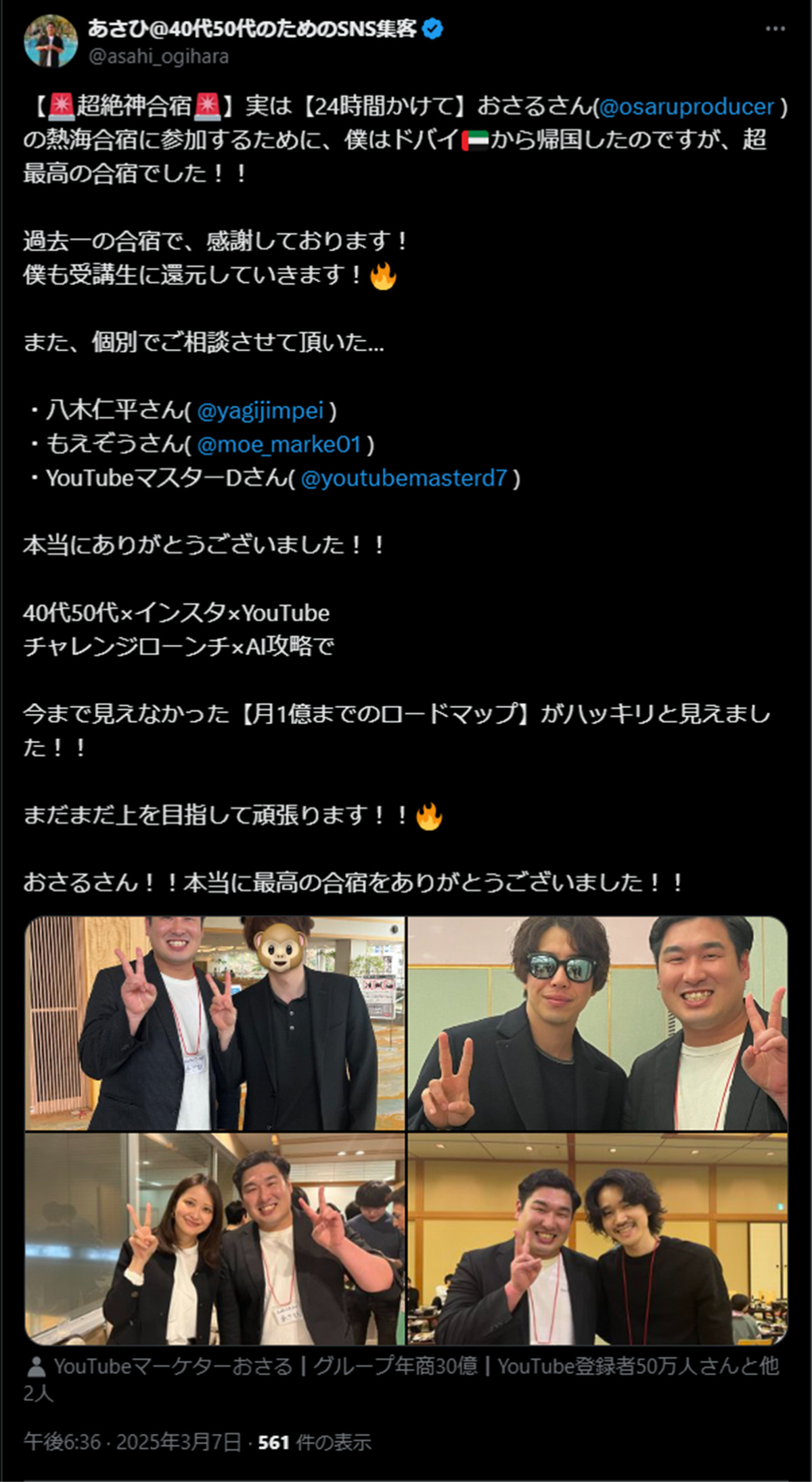Open the @osaruproducer mention link
Screen dimensions: 812x1482
coord(686,107)
